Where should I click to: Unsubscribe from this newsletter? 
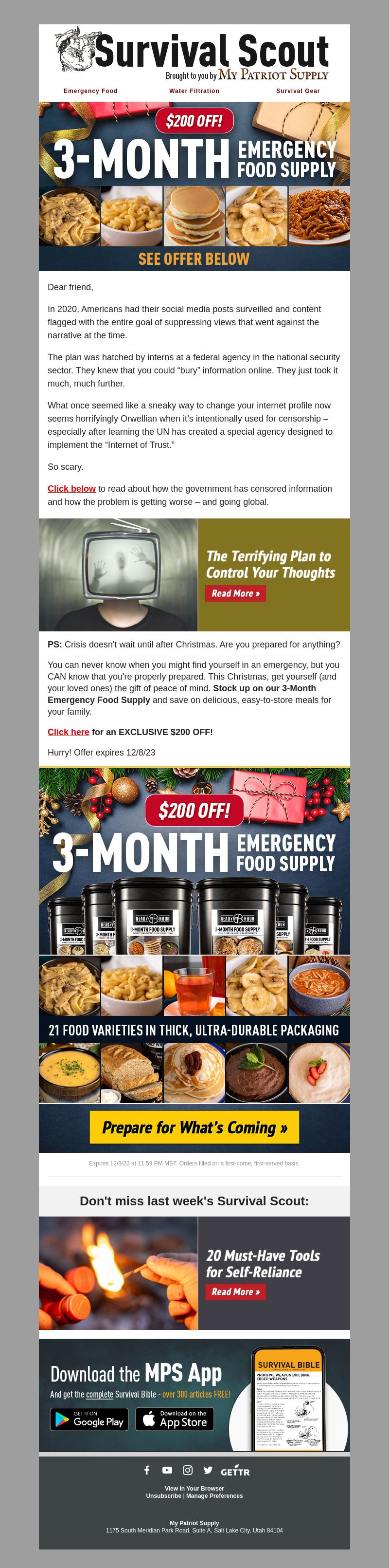pyautogui.click(x=163, y=1495)
